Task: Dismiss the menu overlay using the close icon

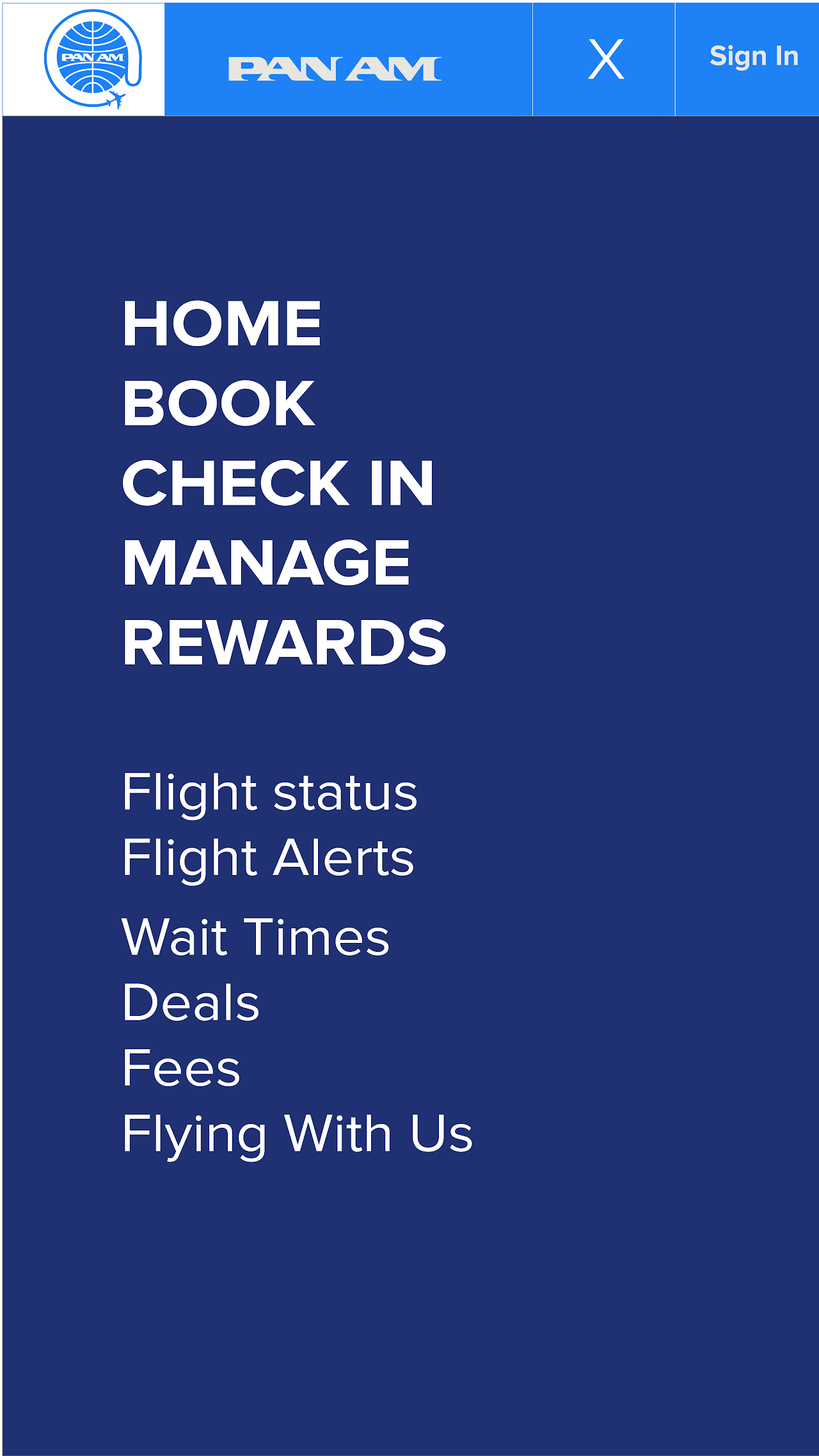Action: [x=605, y=59]
